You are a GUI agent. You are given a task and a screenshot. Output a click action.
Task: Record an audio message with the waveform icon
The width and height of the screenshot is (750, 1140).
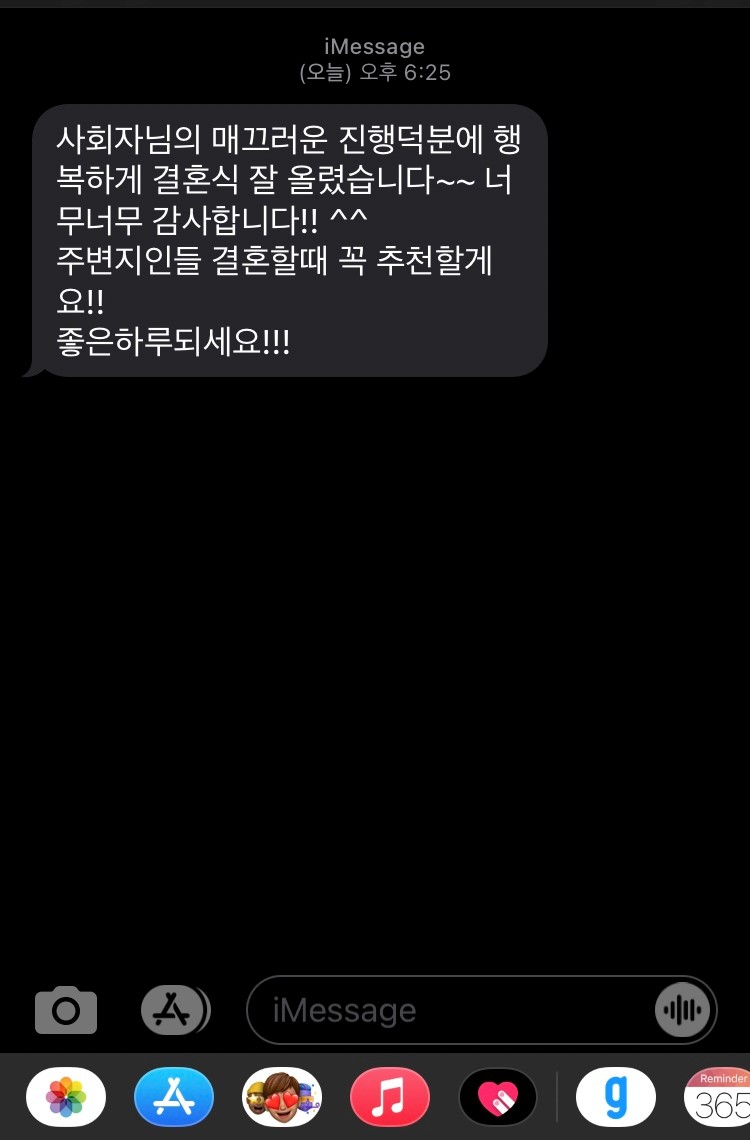[683, 1010]
